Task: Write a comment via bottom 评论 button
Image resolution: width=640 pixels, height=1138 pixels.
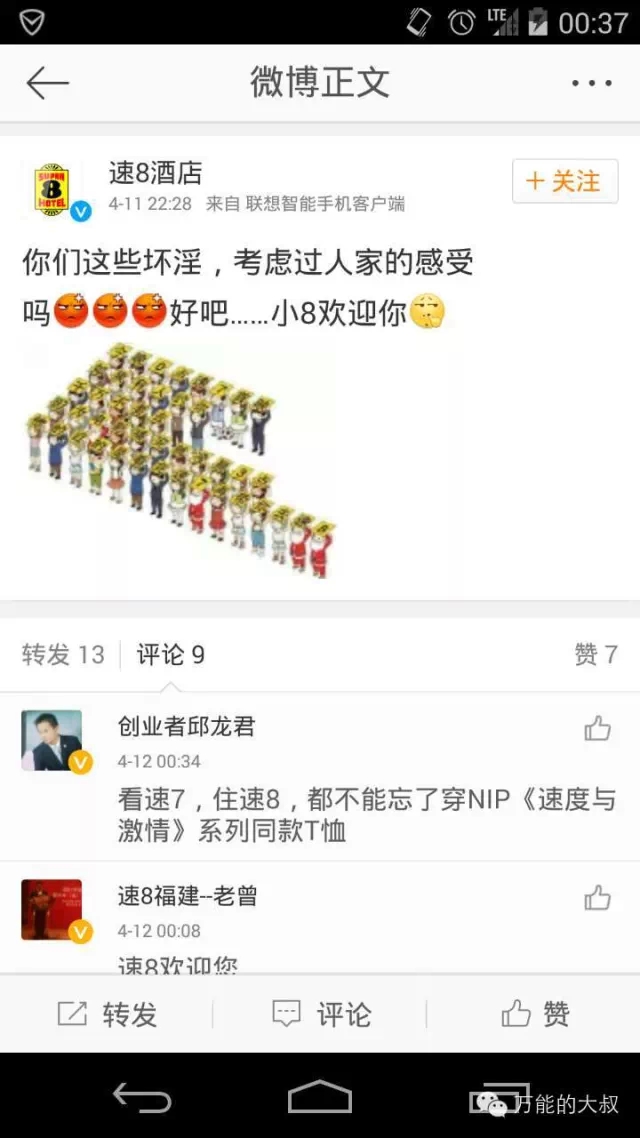Action: [x=320, y=1014]
